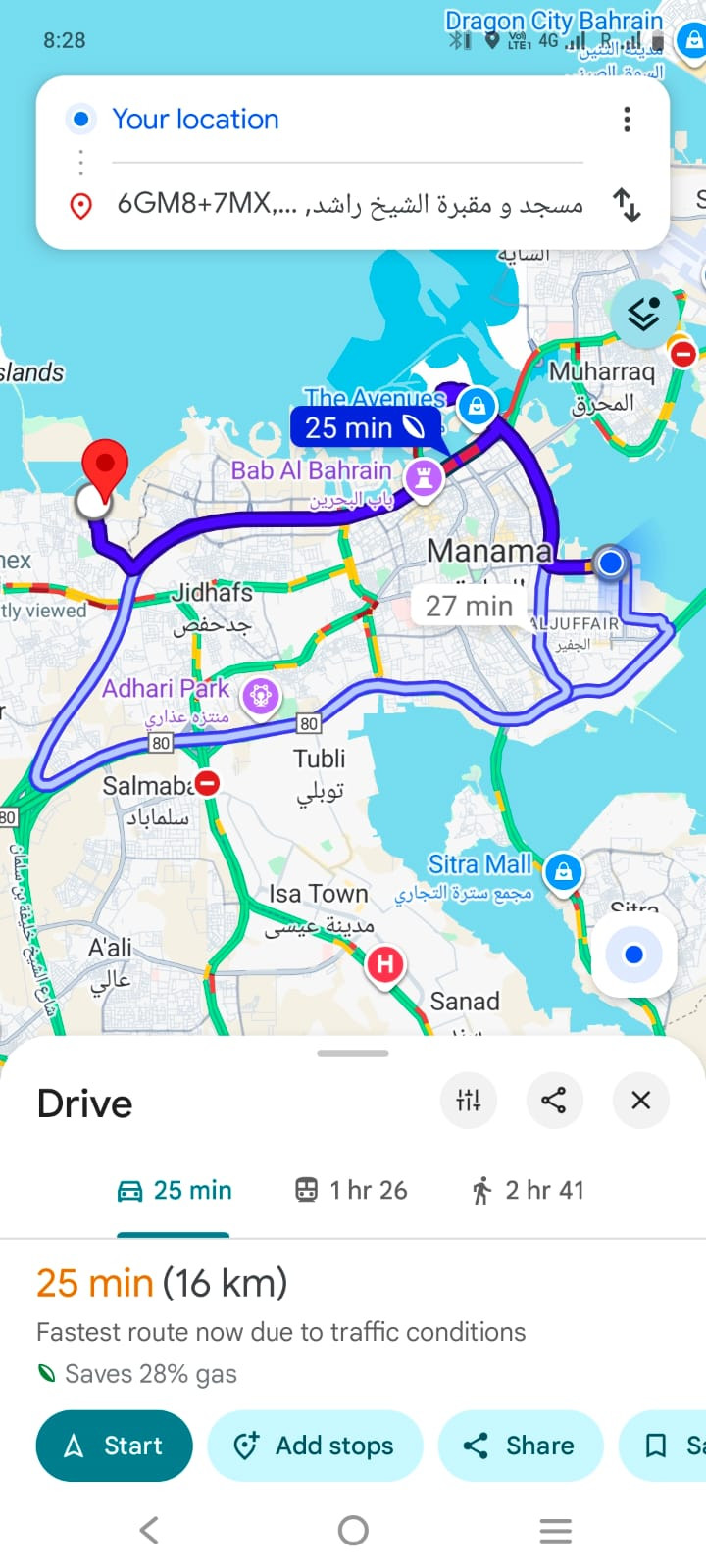706x1568 pixels.
Task: Tap the Add stops chip
Action: coord(315,1445)
